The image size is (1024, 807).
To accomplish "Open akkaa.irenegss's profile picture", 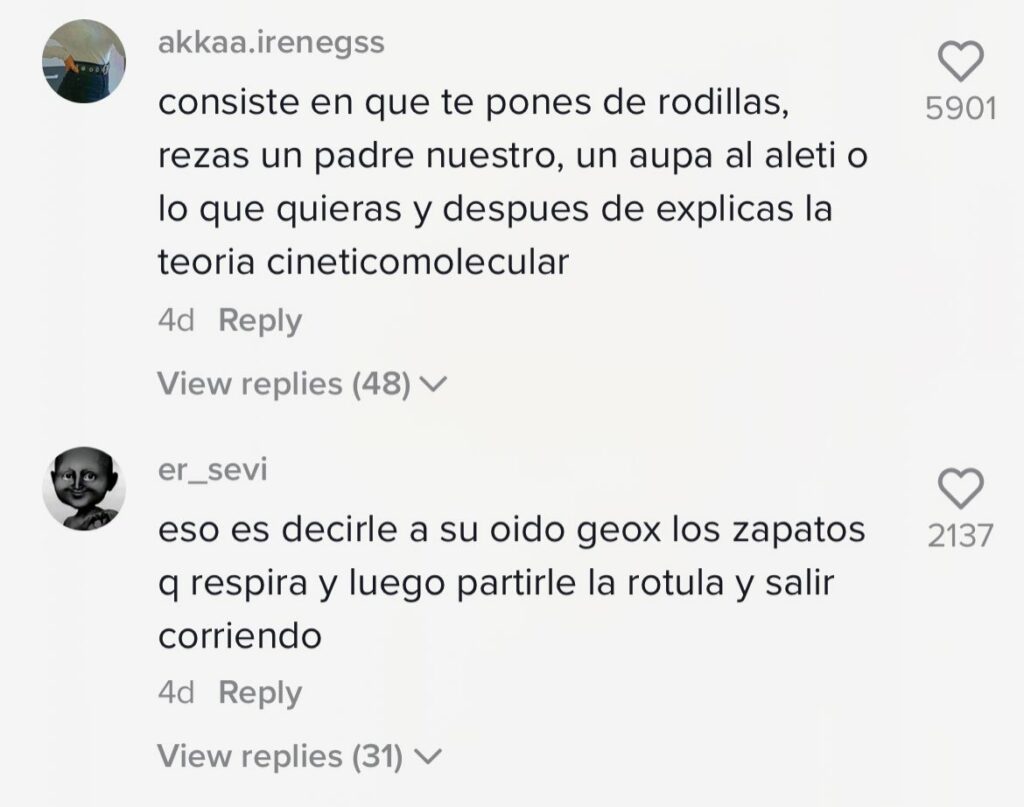I will click(83, 61).
